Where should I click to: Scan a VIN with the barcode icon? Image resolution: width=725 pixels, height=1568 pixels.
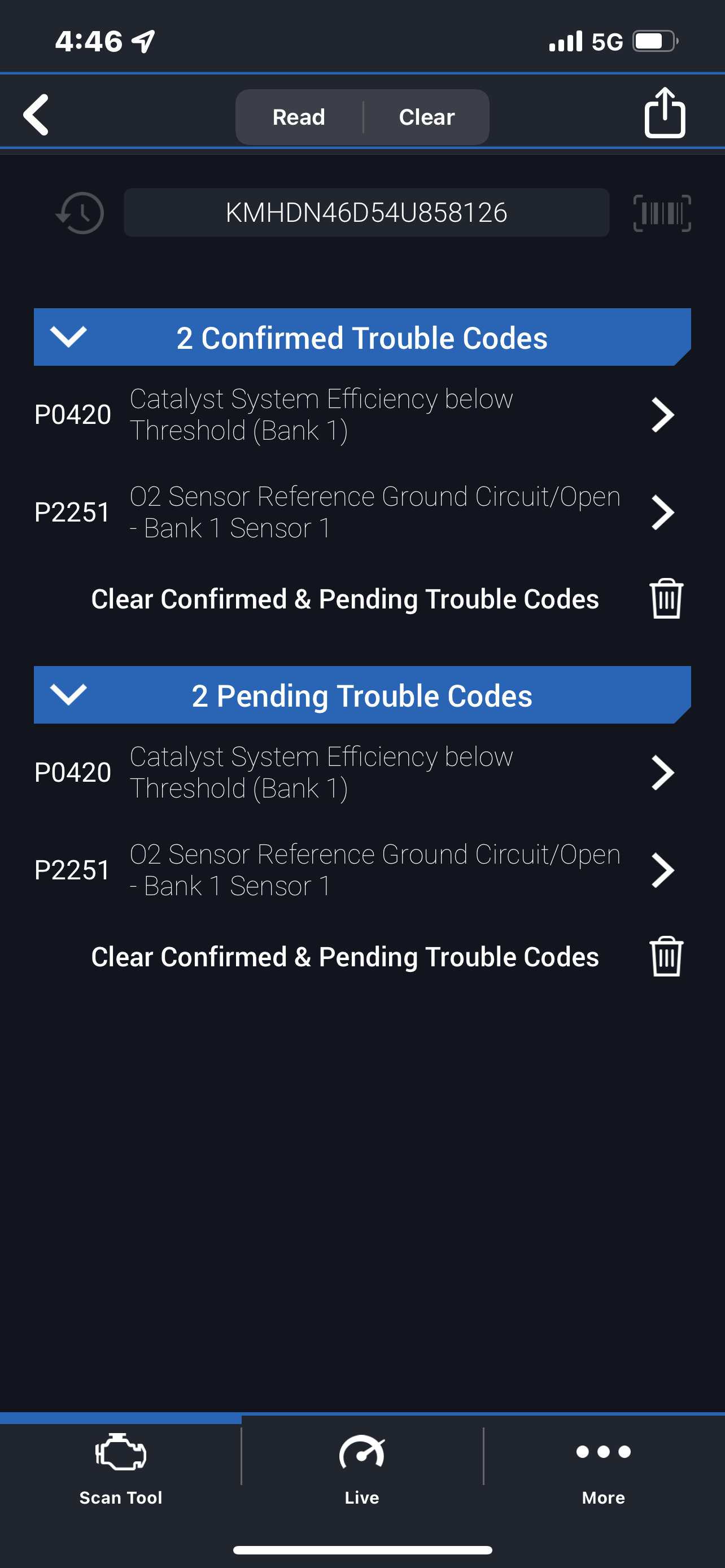click(662, 213)
